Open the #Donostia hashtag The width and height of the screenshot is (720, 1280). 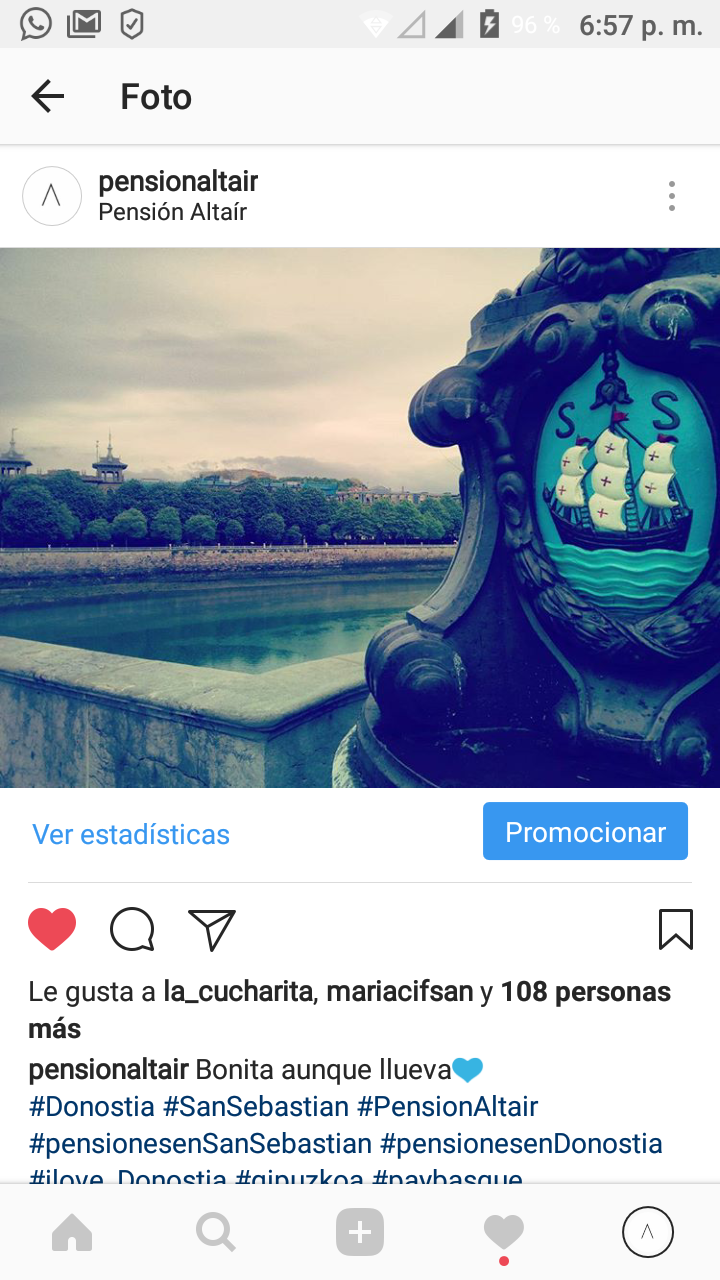pyautogui.click(x=92, y=1107)
